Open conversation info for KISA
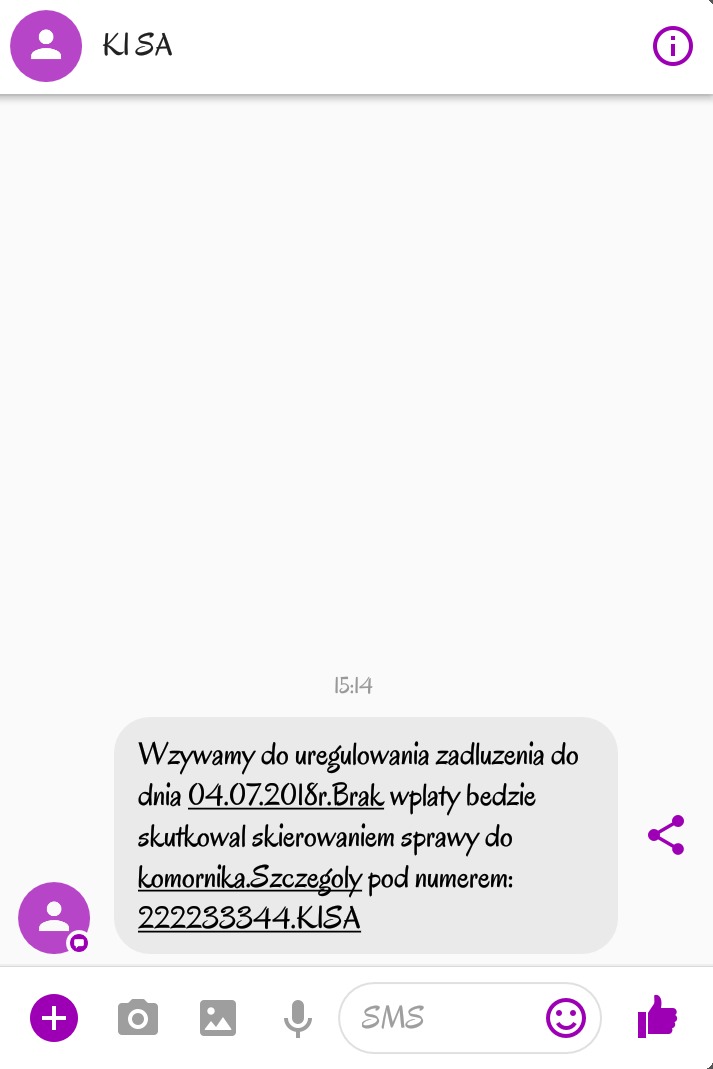 click(672, 46)
